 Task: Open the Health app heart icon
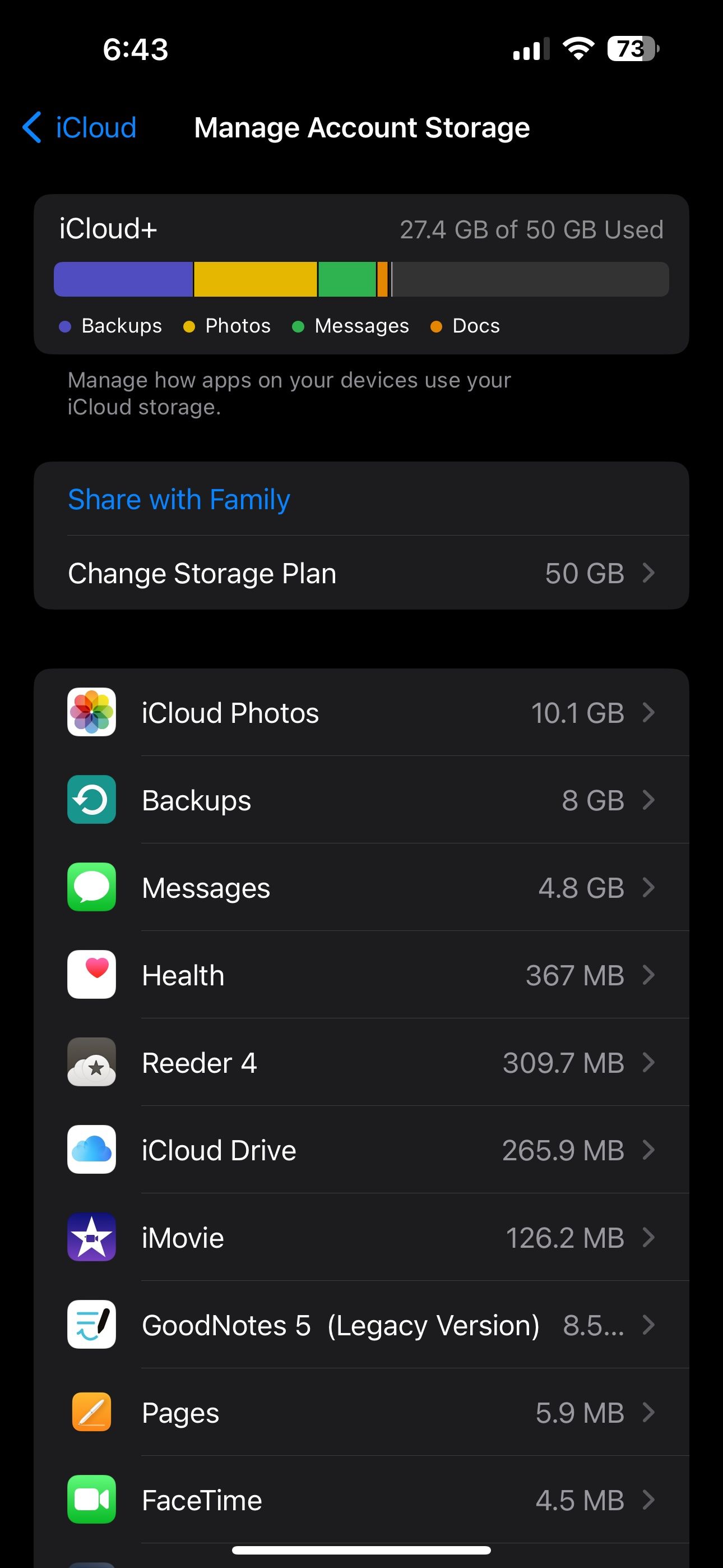pos(91,975)
